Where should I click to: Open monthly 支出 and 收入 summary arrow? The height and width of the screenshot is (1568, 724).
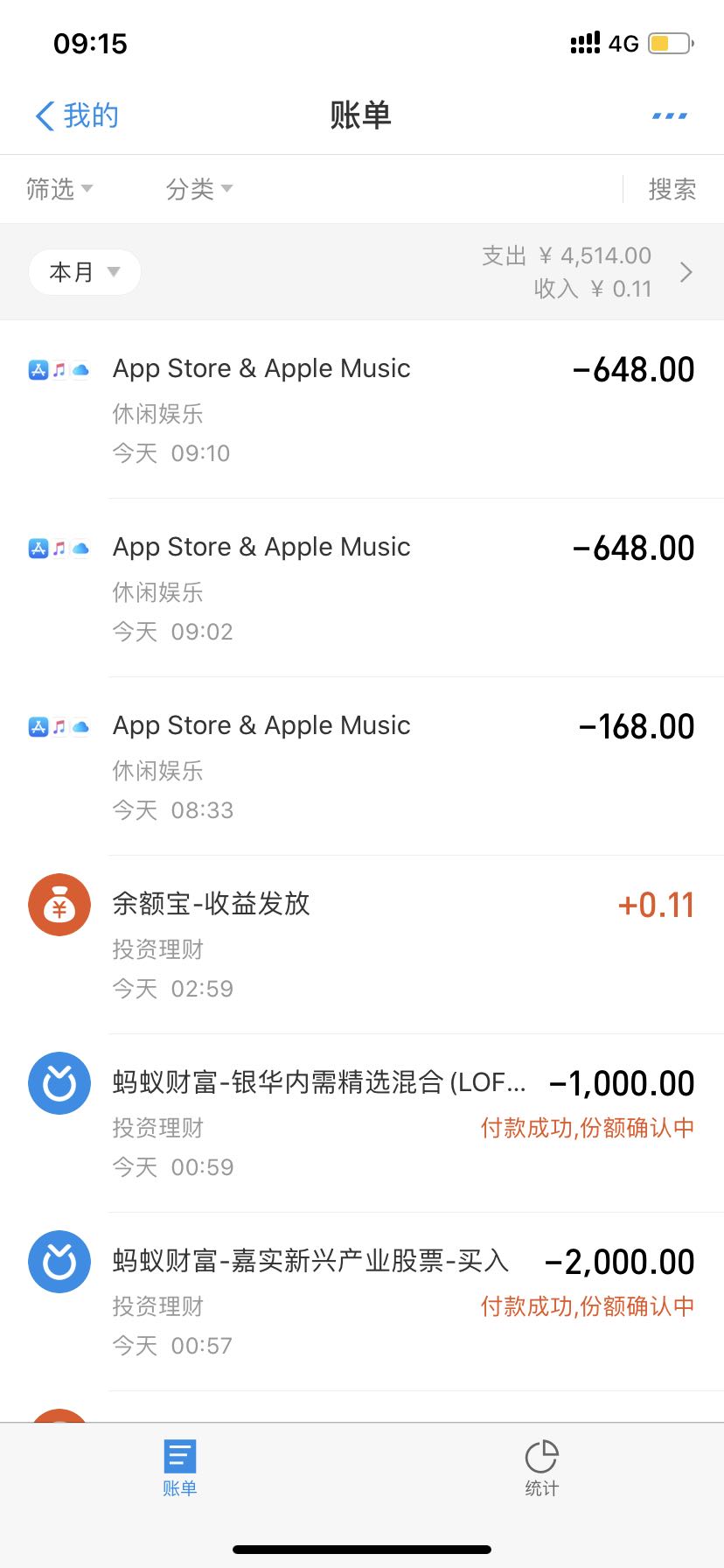click(686, 272)
